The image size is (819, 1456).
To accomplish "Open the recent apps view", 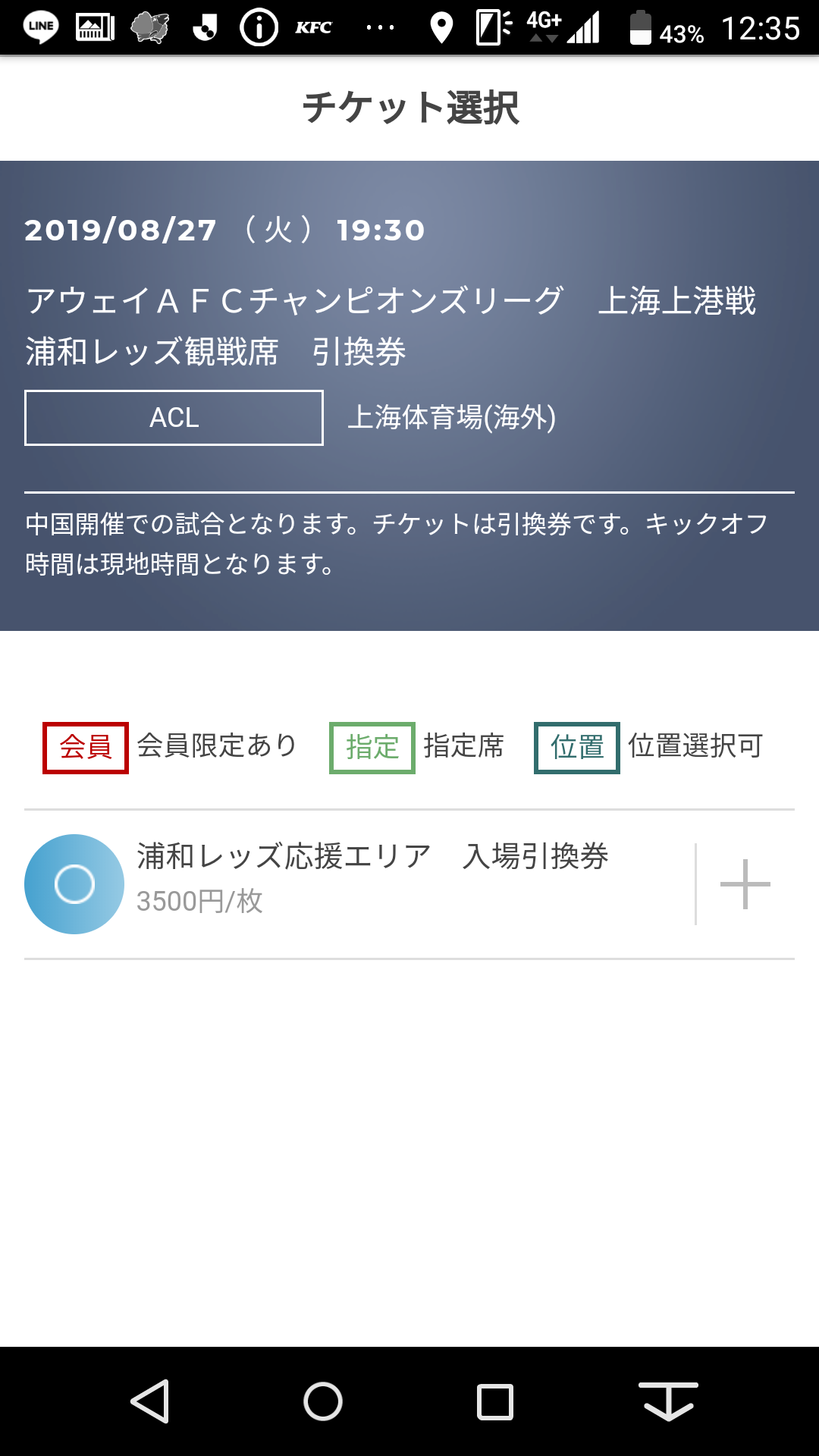I will tap(495, 1401).
